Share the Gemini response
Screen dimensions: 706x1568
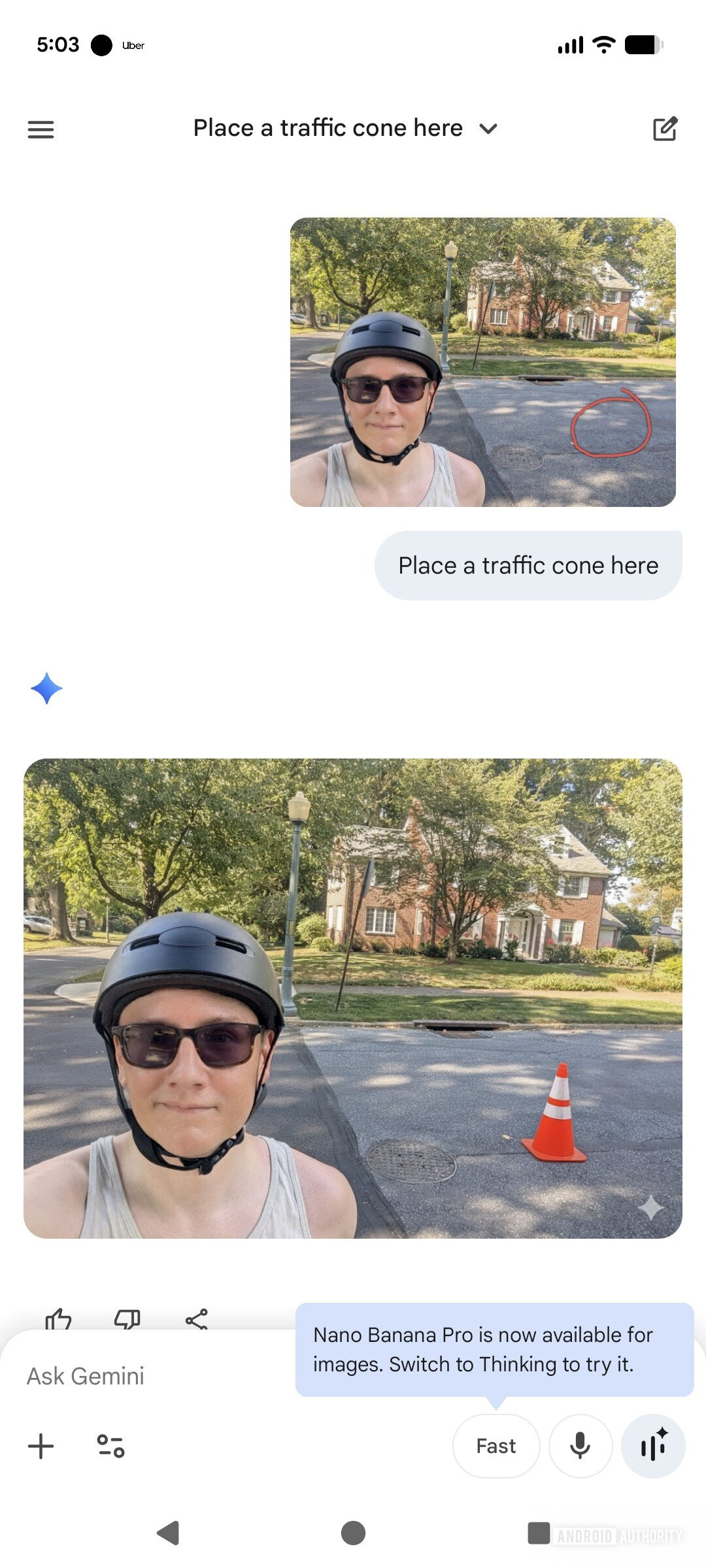click(197, 1320)
